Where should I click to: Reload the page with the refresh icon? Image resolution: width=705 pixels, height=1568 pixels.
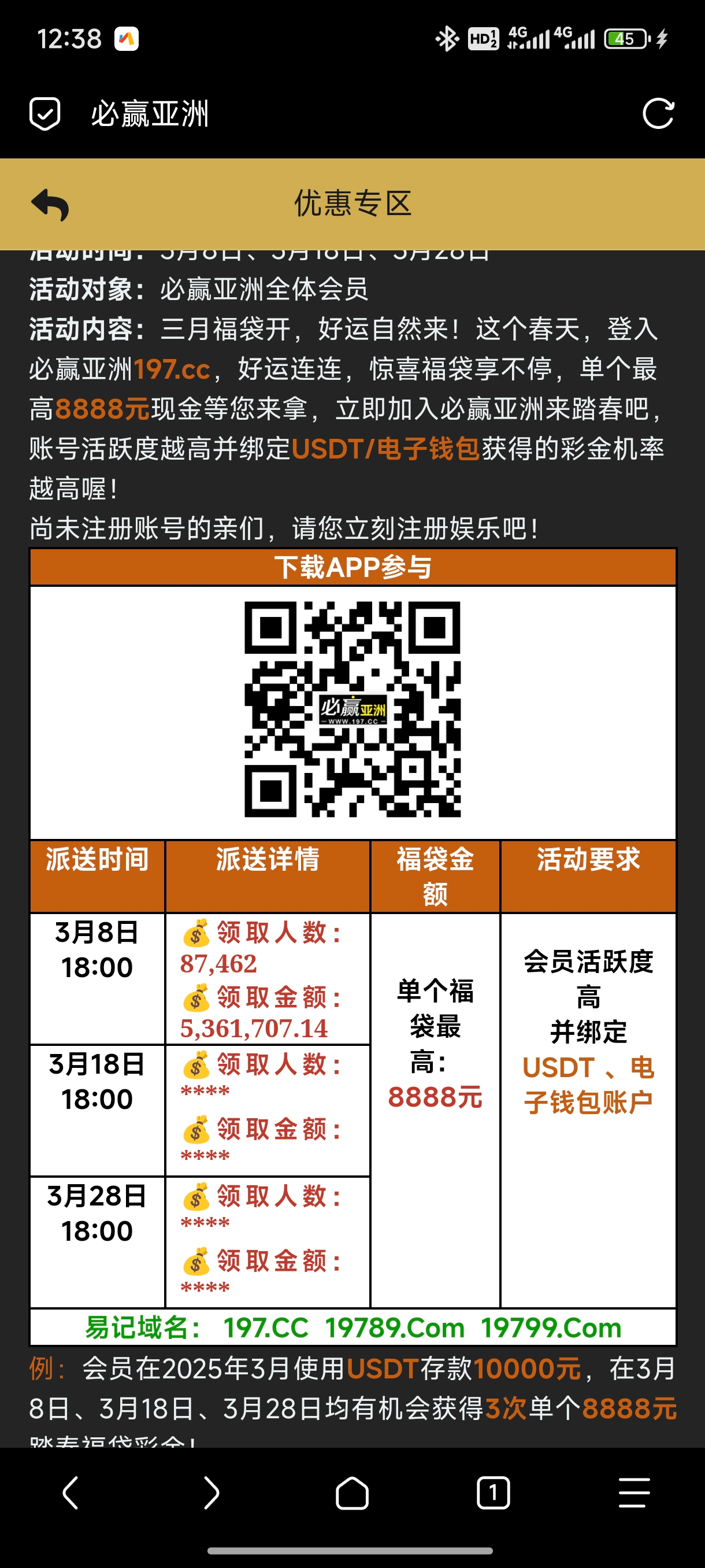658,113
